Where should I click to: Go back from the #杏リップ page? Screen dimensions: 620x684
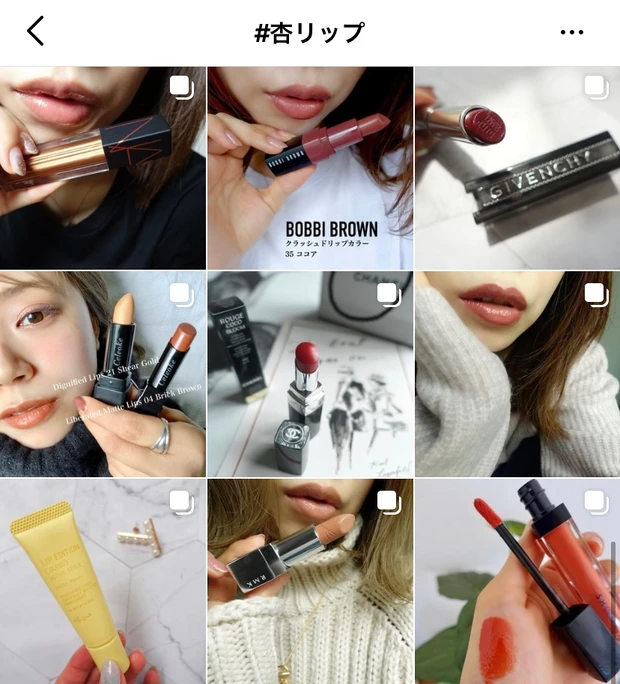(x=35, y=32)
